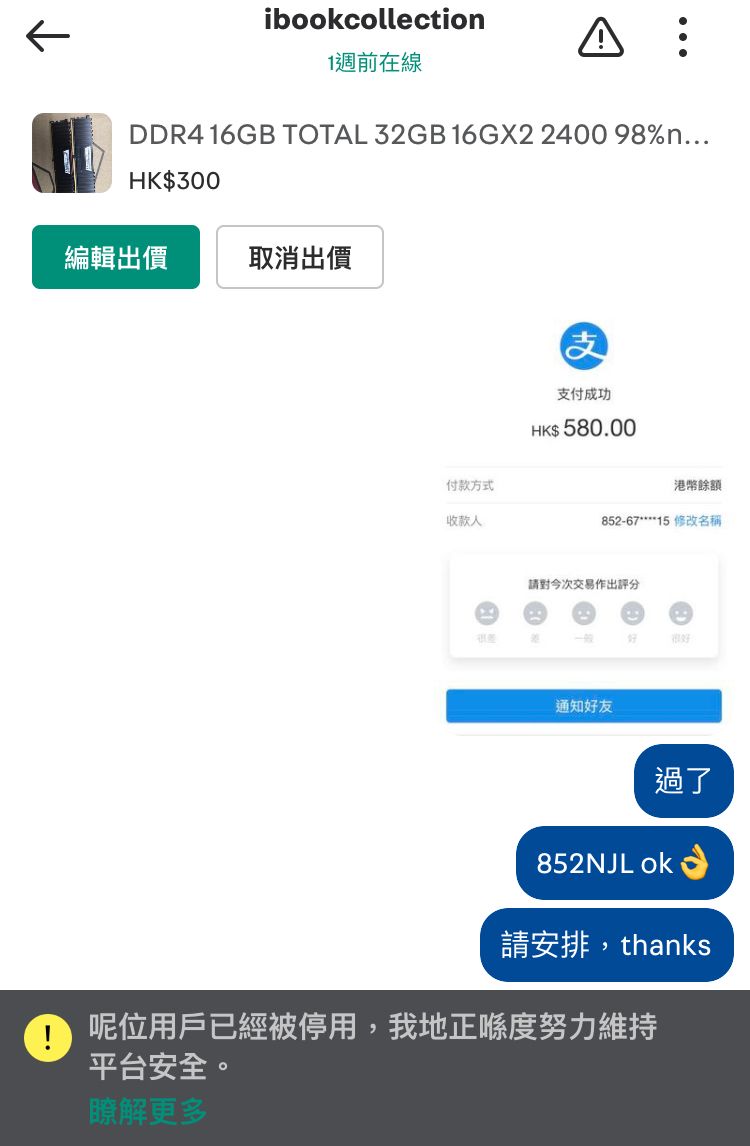The height and width of the screenshot is (1146, 750).
Task: Go back using the arrow icon
Action: [x=48, y=37]
